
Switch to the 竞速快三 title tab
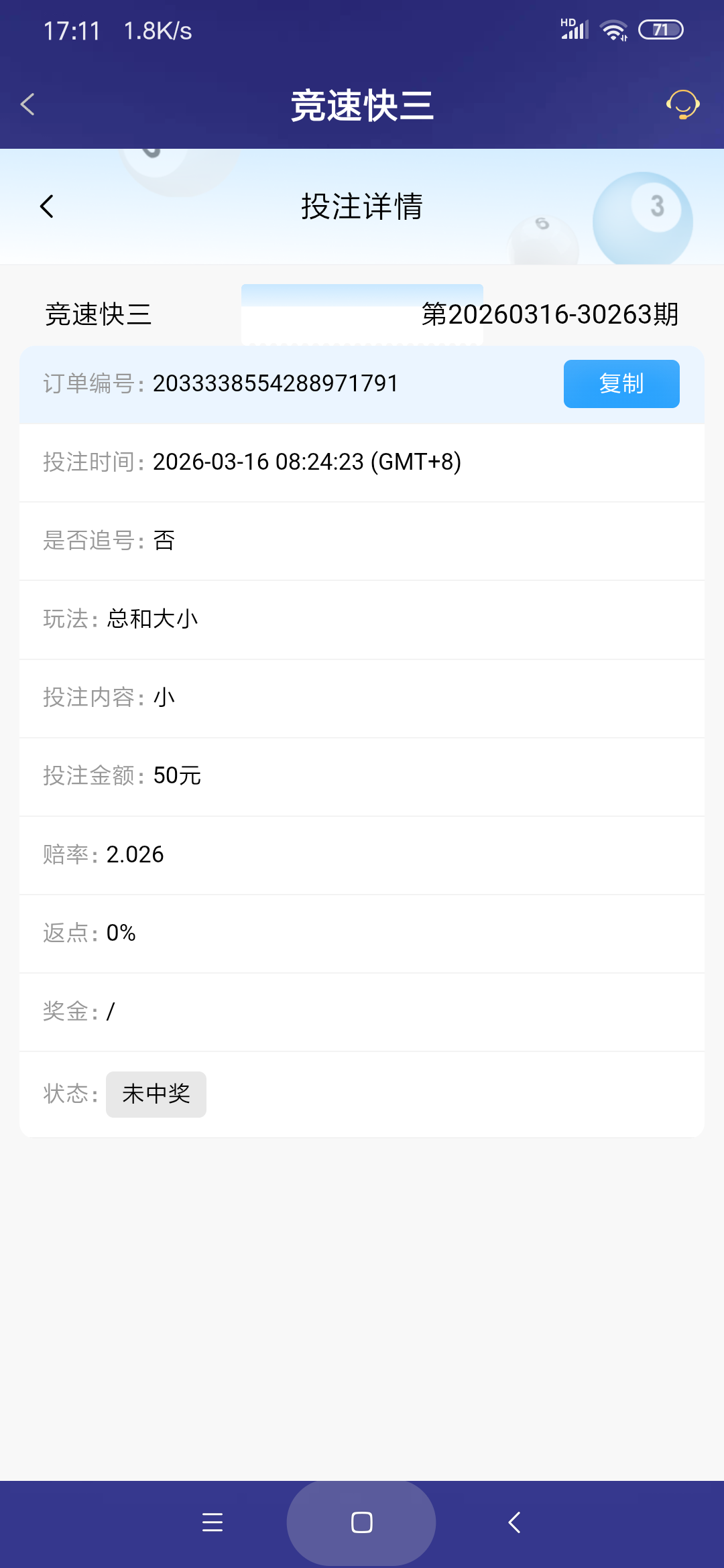tap(362, 105)
